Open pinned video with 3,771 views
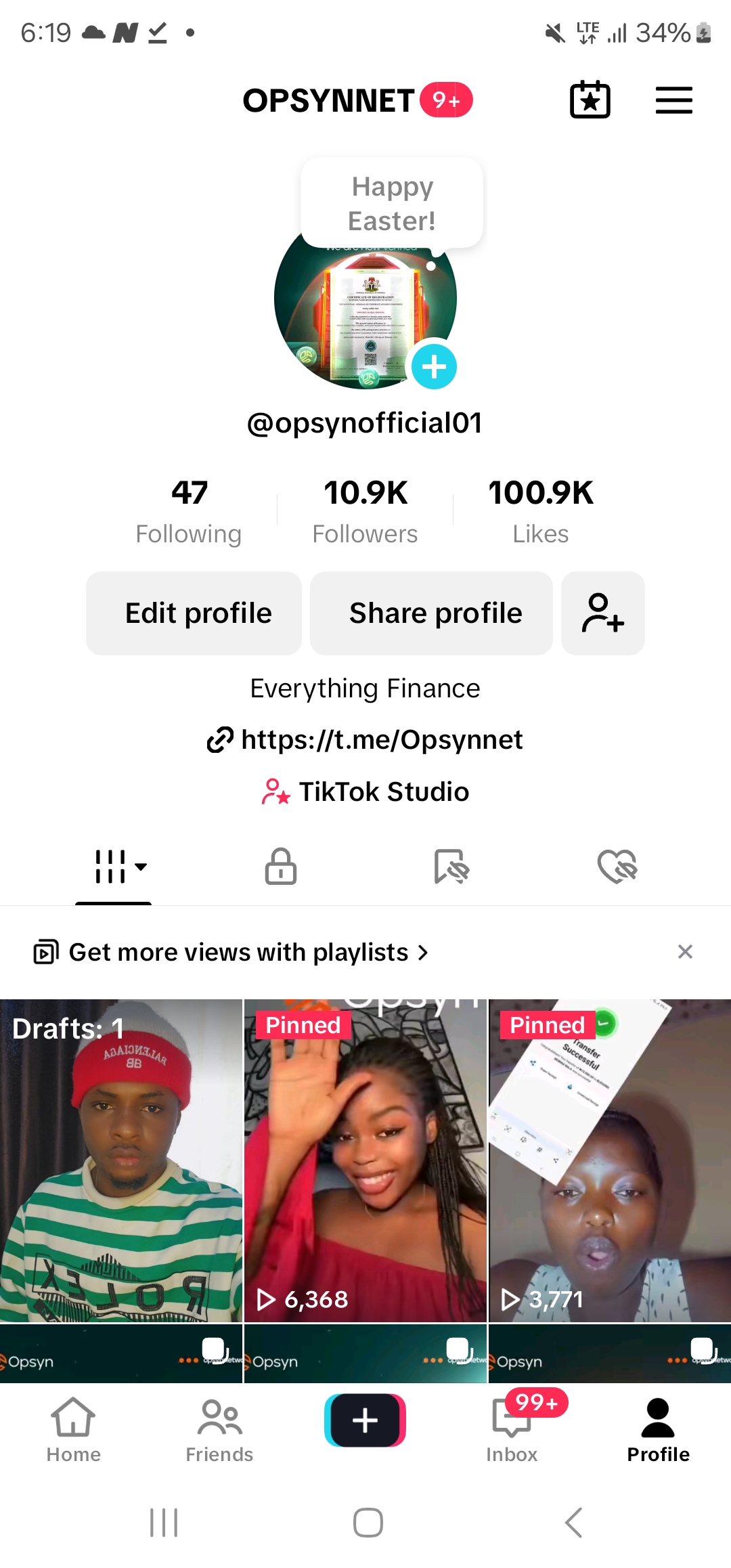This screenshot has height=1568, width=731. point(610,1160)
